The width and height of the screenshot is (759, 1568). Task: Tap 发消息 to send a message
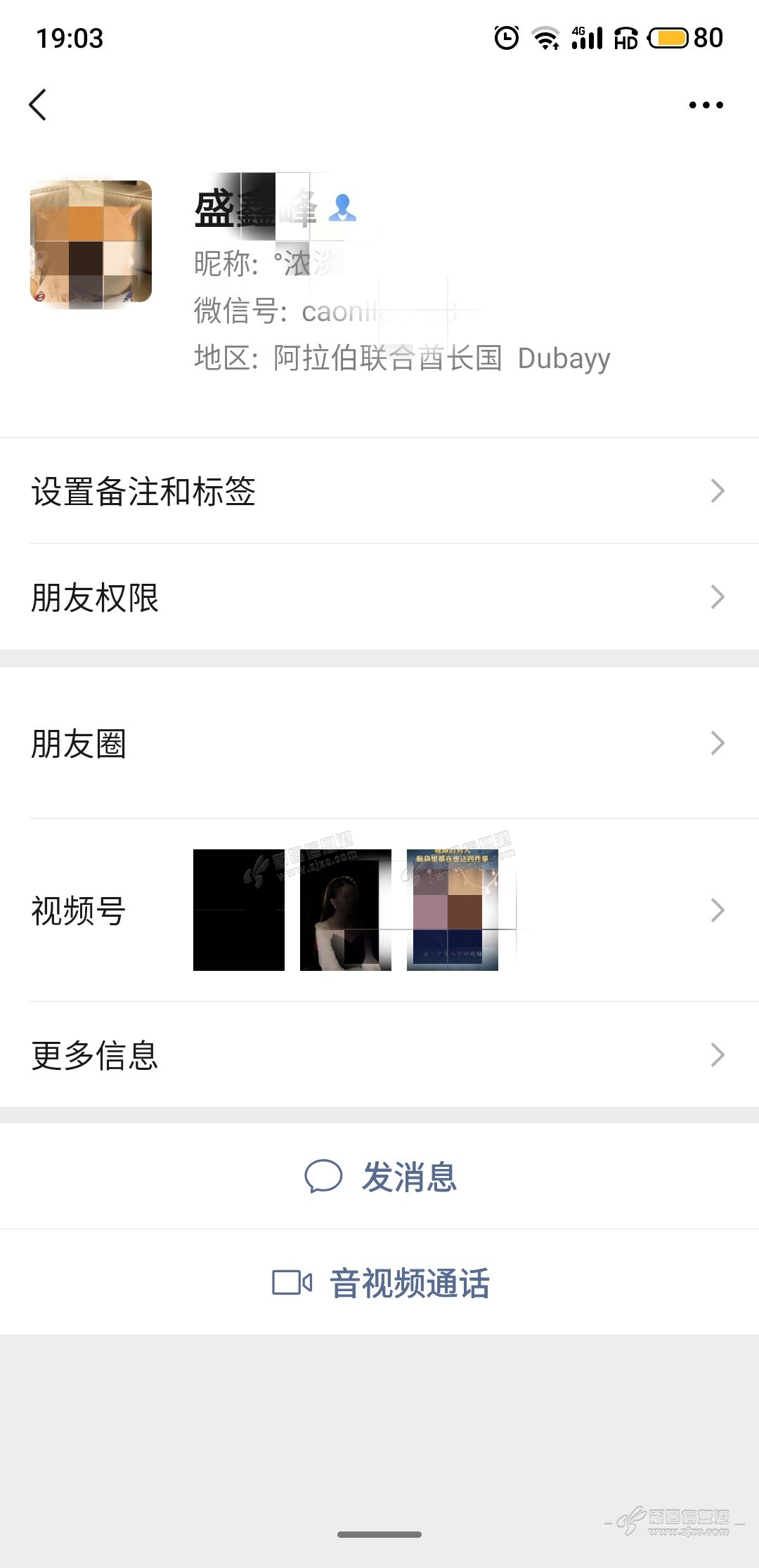point(381,1177)
